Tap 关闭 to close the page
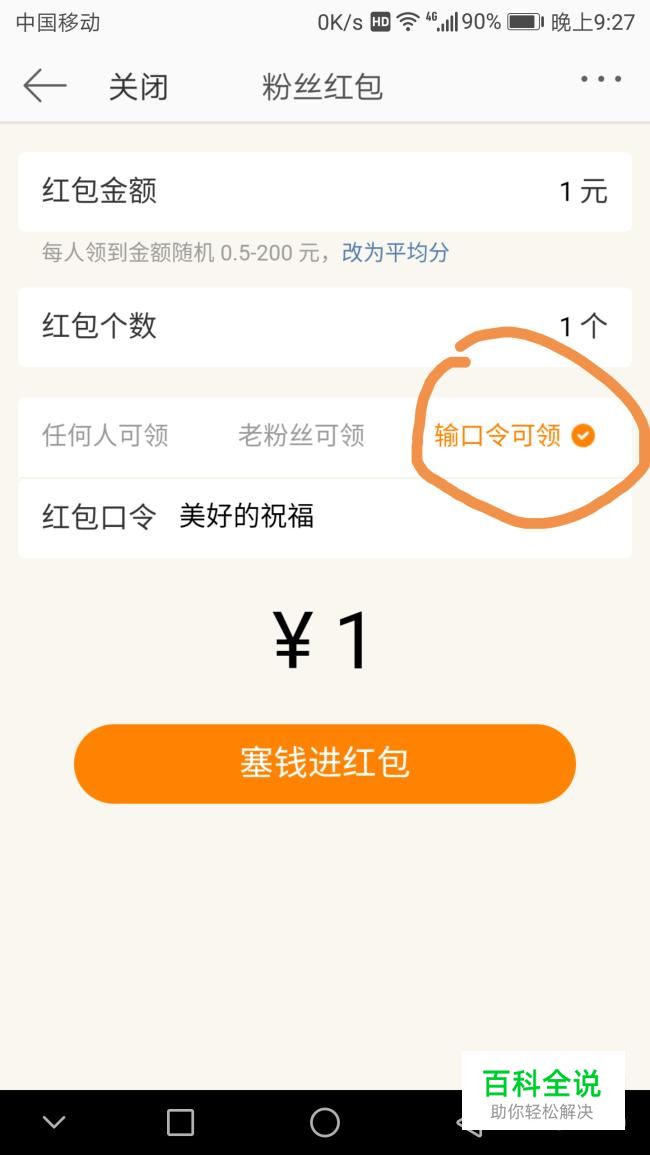 point(138,87)
